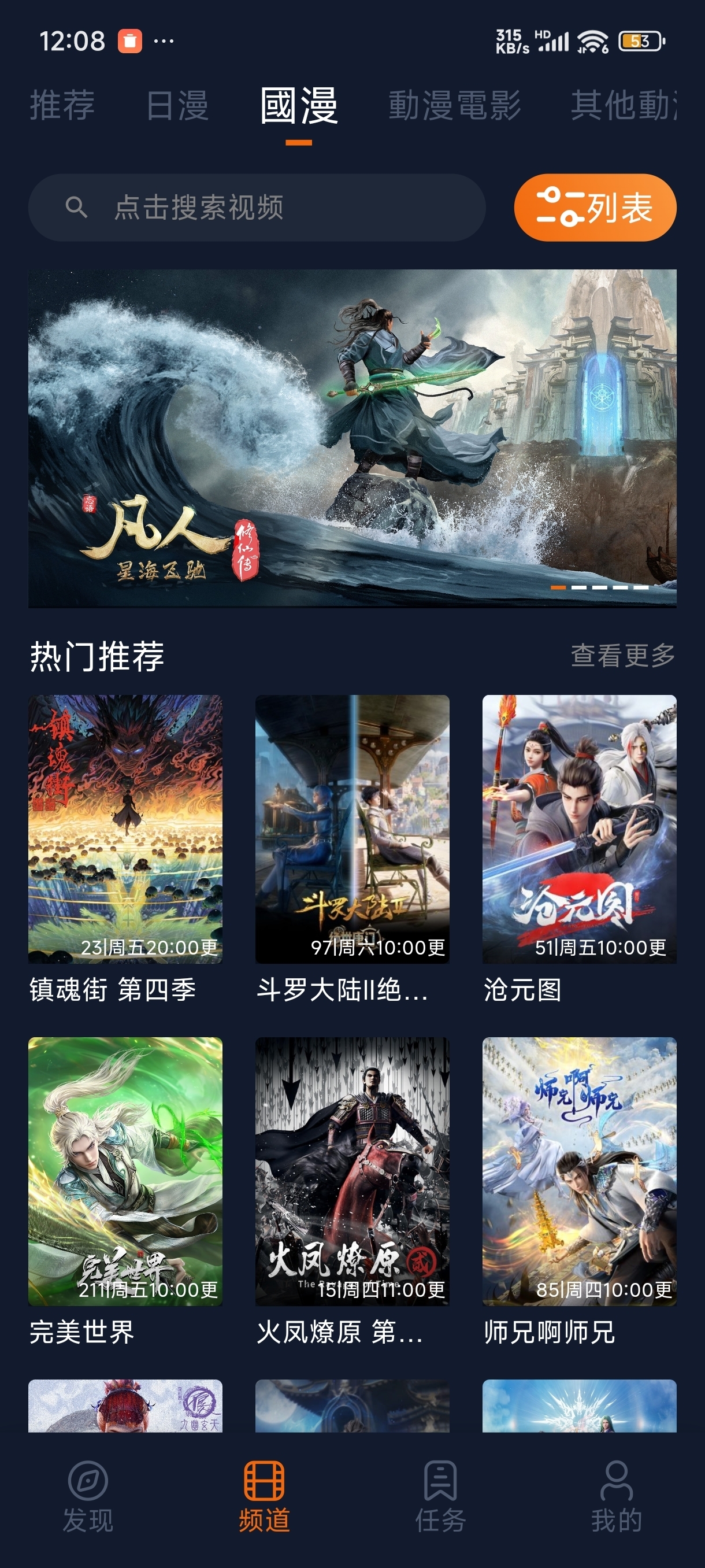The height and width of the screenshot is (1568, 705).
Task: Switch to the 任务 tab
Action: click(x=440, y=1496)
